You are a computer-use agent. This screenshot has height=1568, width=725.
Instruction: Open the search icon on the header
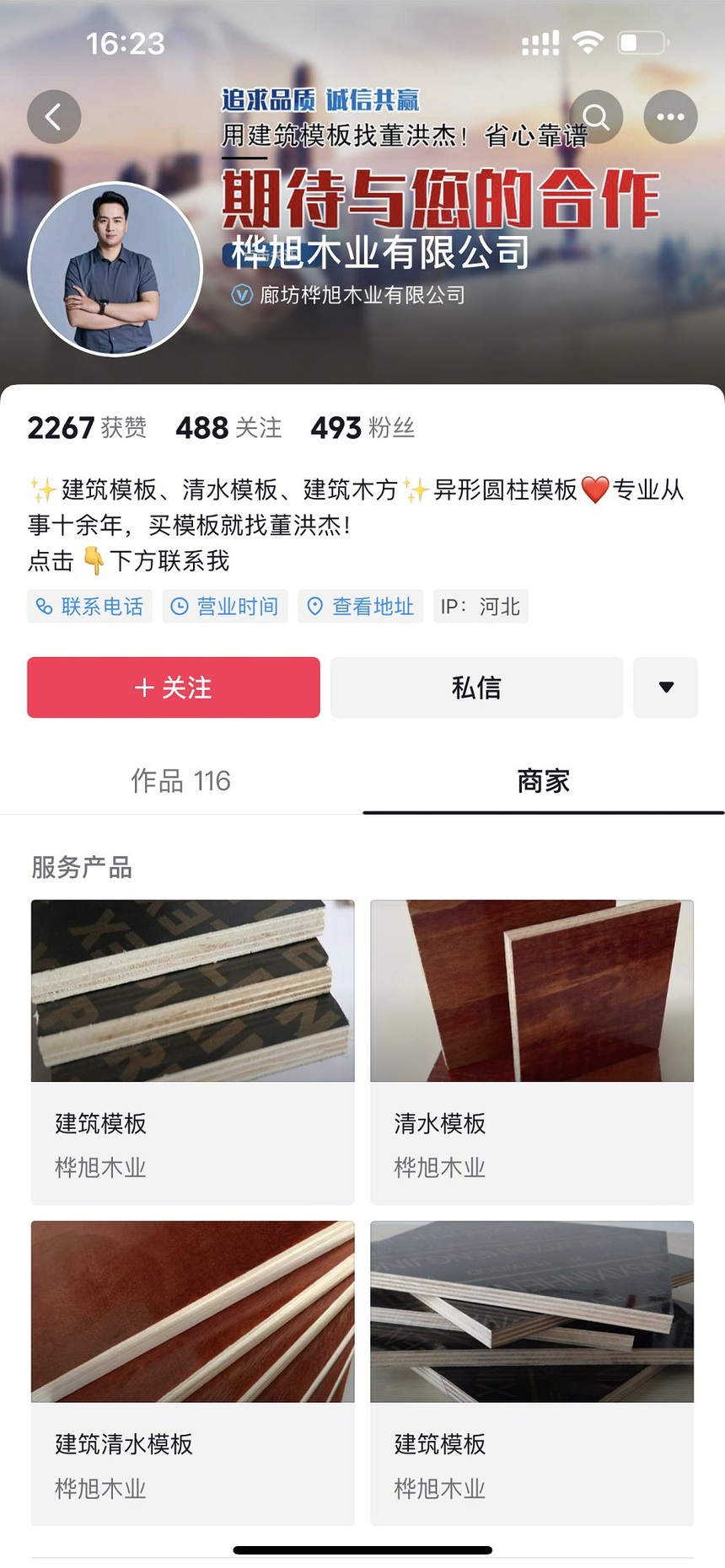pos(595,116)
